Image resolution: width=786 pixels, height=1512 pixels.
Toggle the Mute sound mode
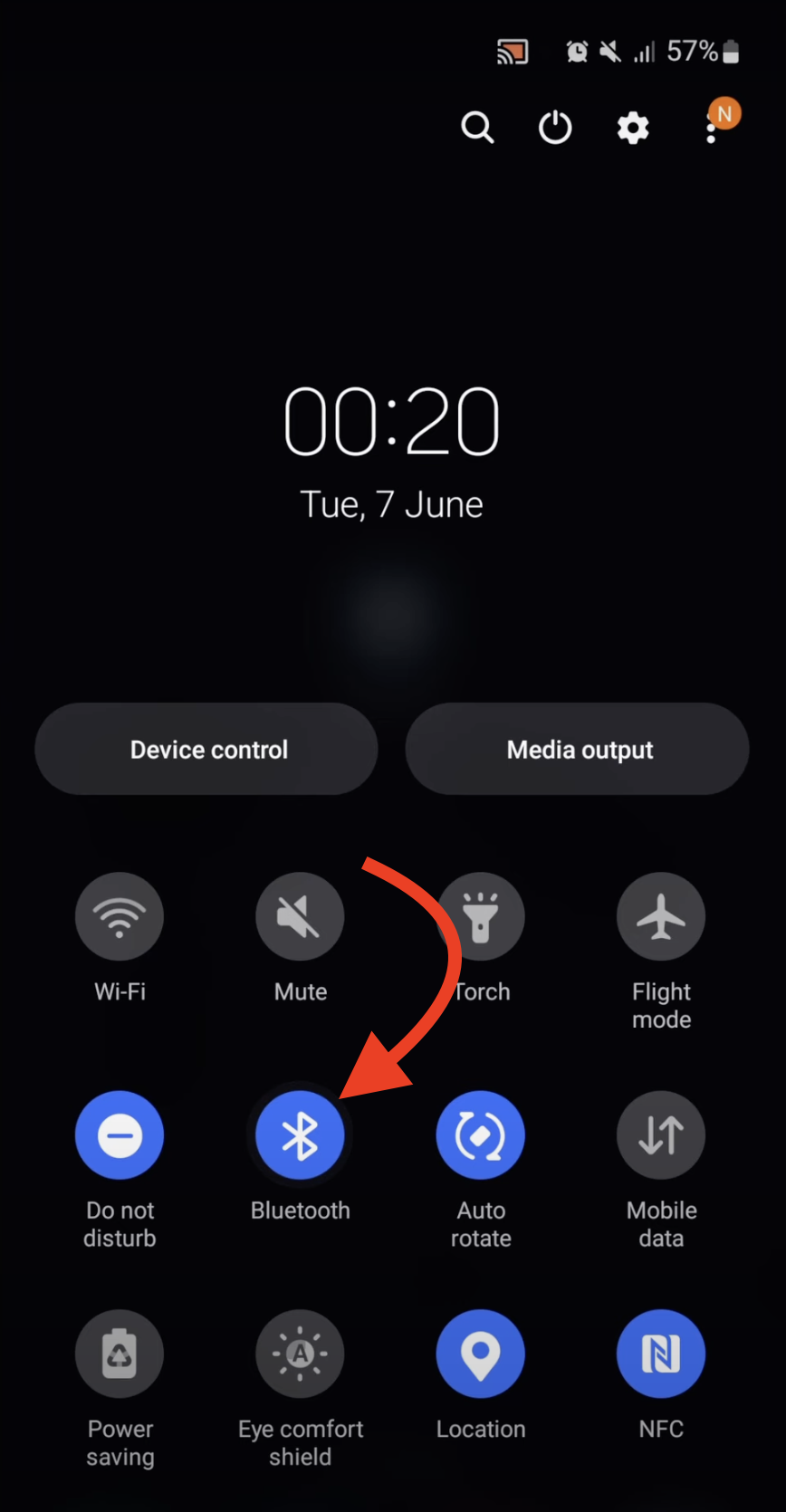pos(300,916)
